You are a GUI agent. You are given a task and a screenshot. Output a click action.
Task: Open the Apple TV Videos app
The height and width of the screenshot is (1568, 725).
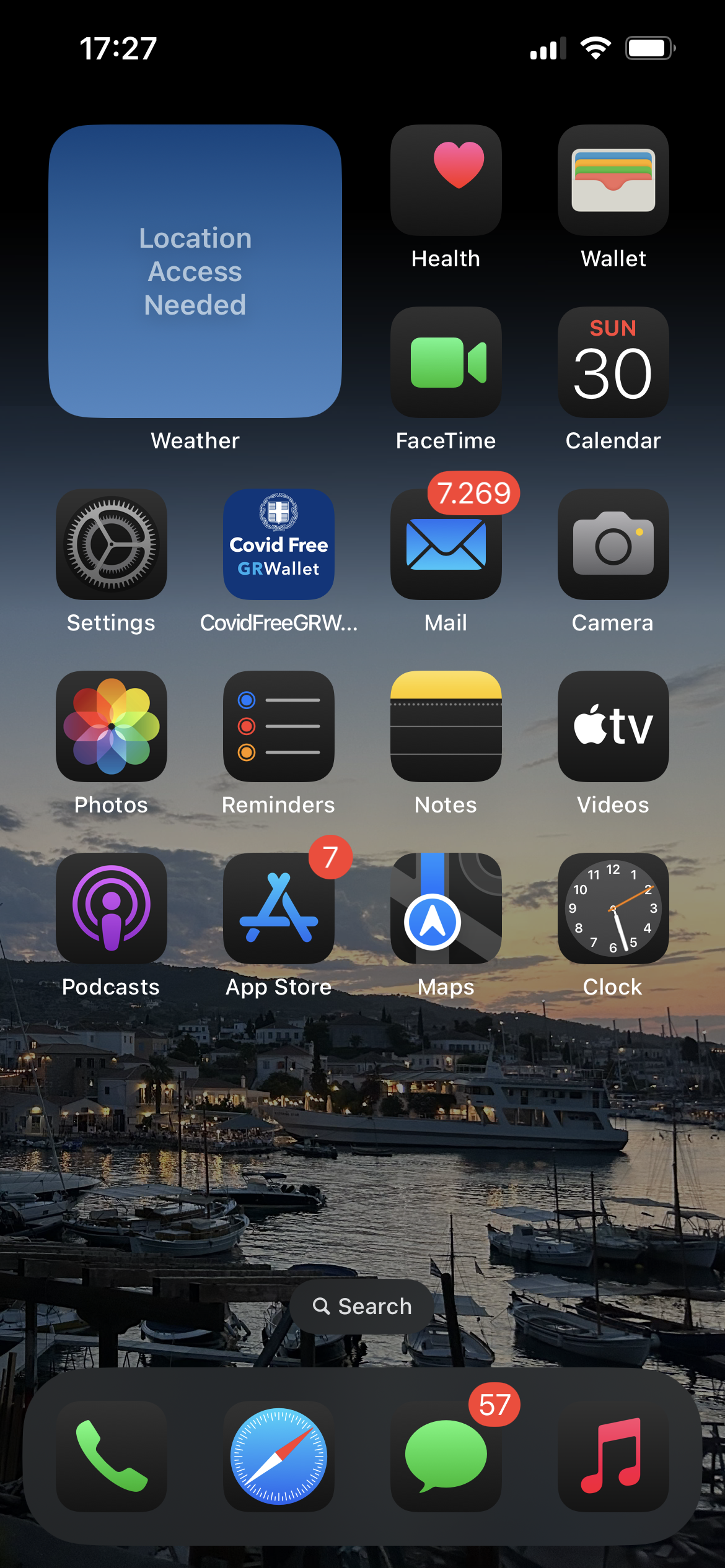point(613,726)
